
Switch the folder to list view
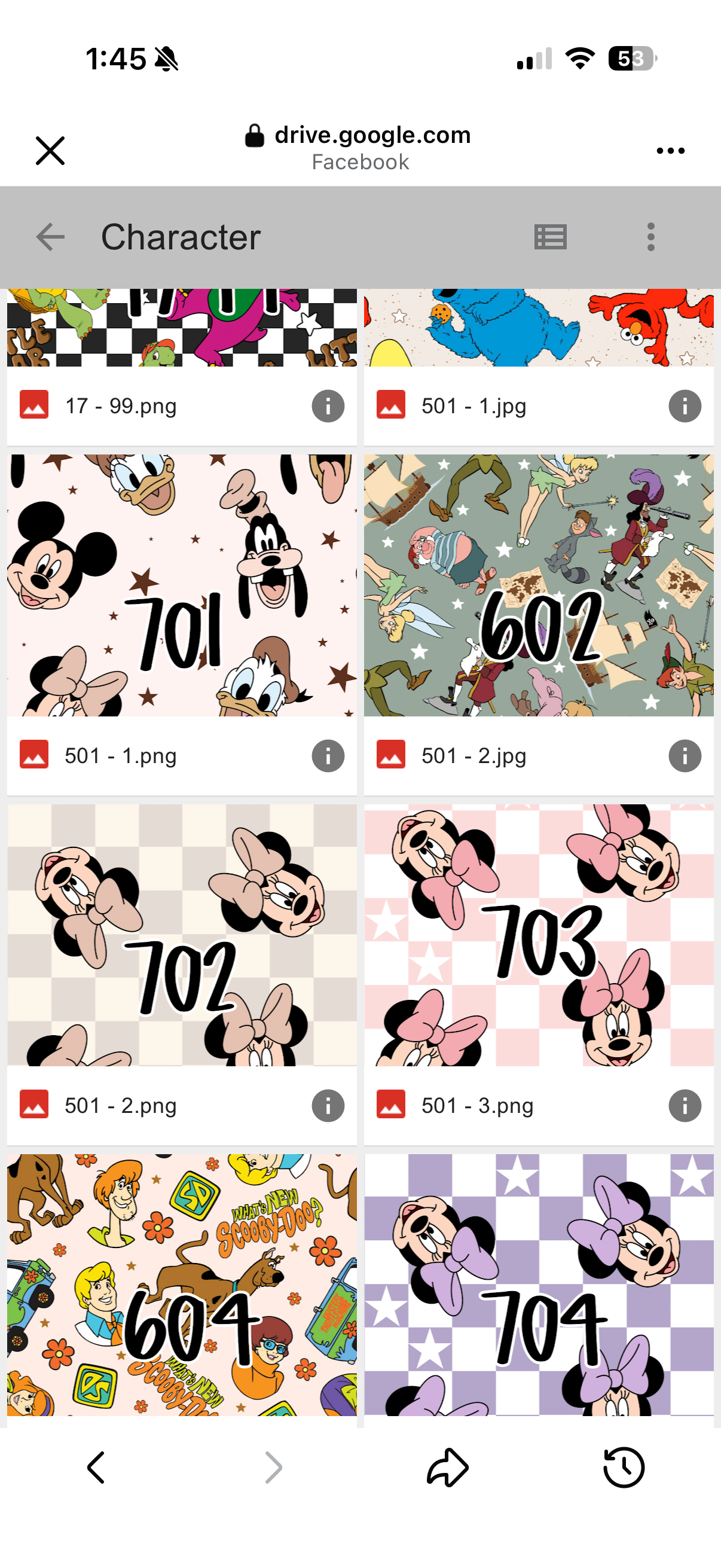pos(550,237)
